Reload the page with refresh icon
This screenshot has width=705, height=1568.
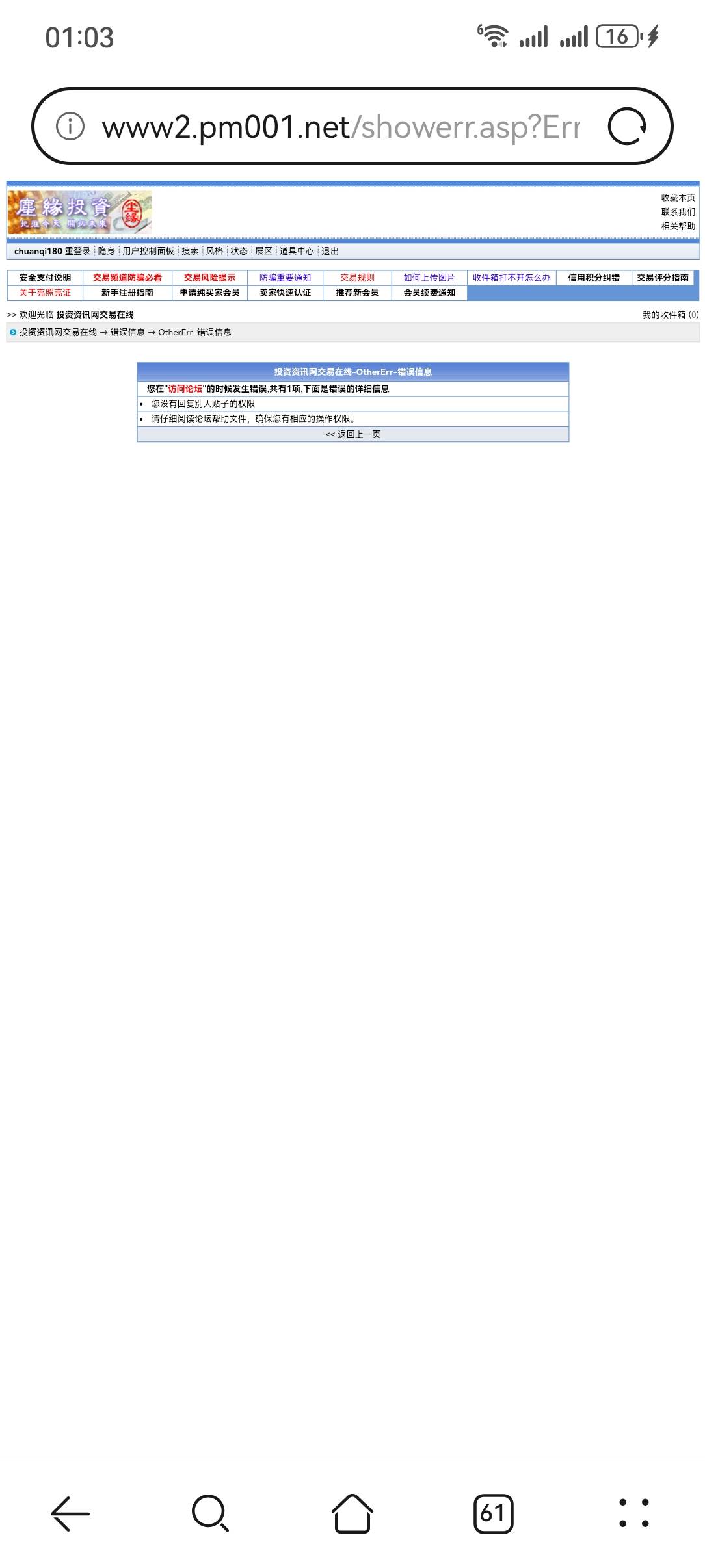coord(626,126)
